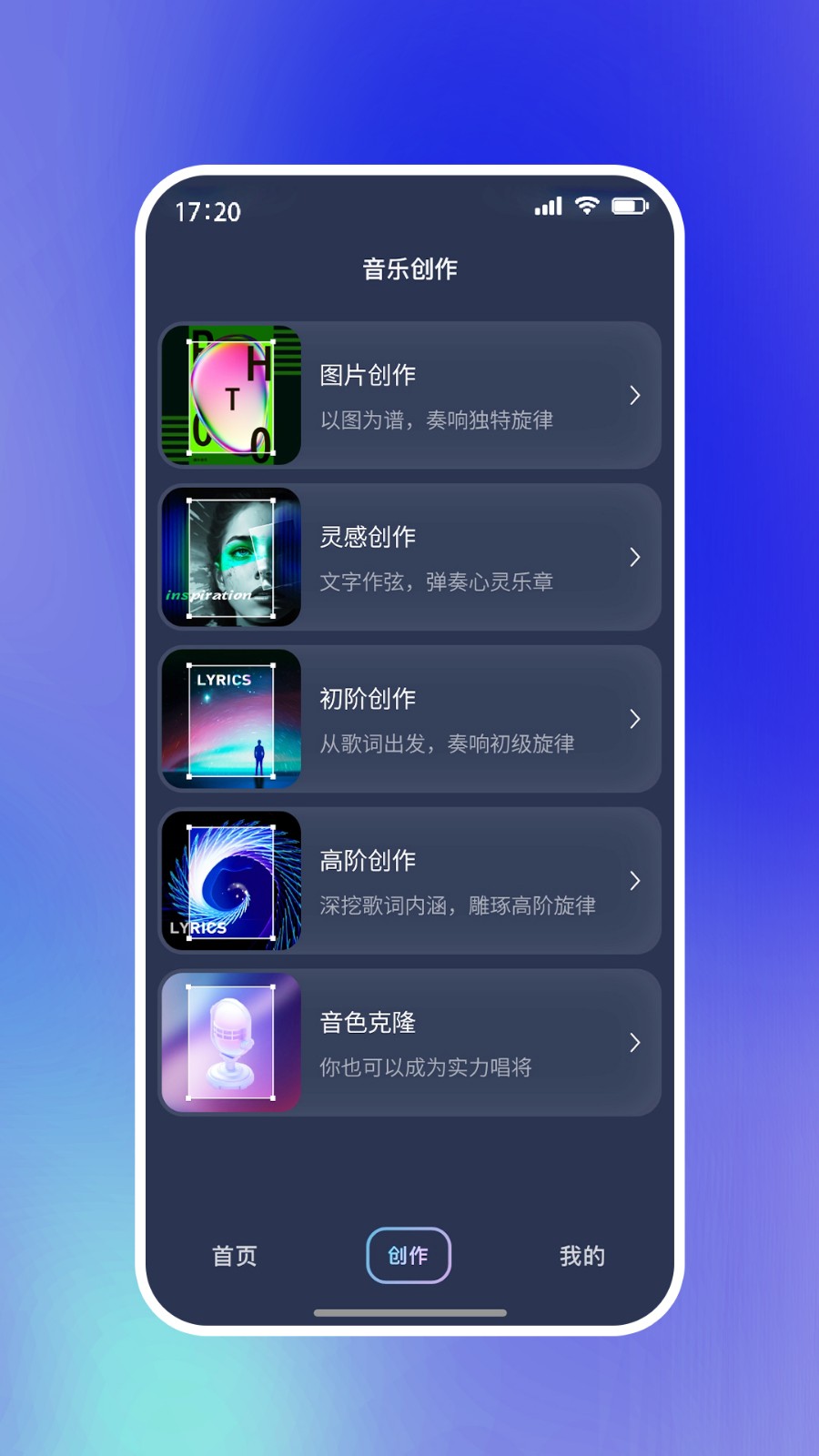Tap the highlighted 创作 navigation button

click(x=409, y=1256)
